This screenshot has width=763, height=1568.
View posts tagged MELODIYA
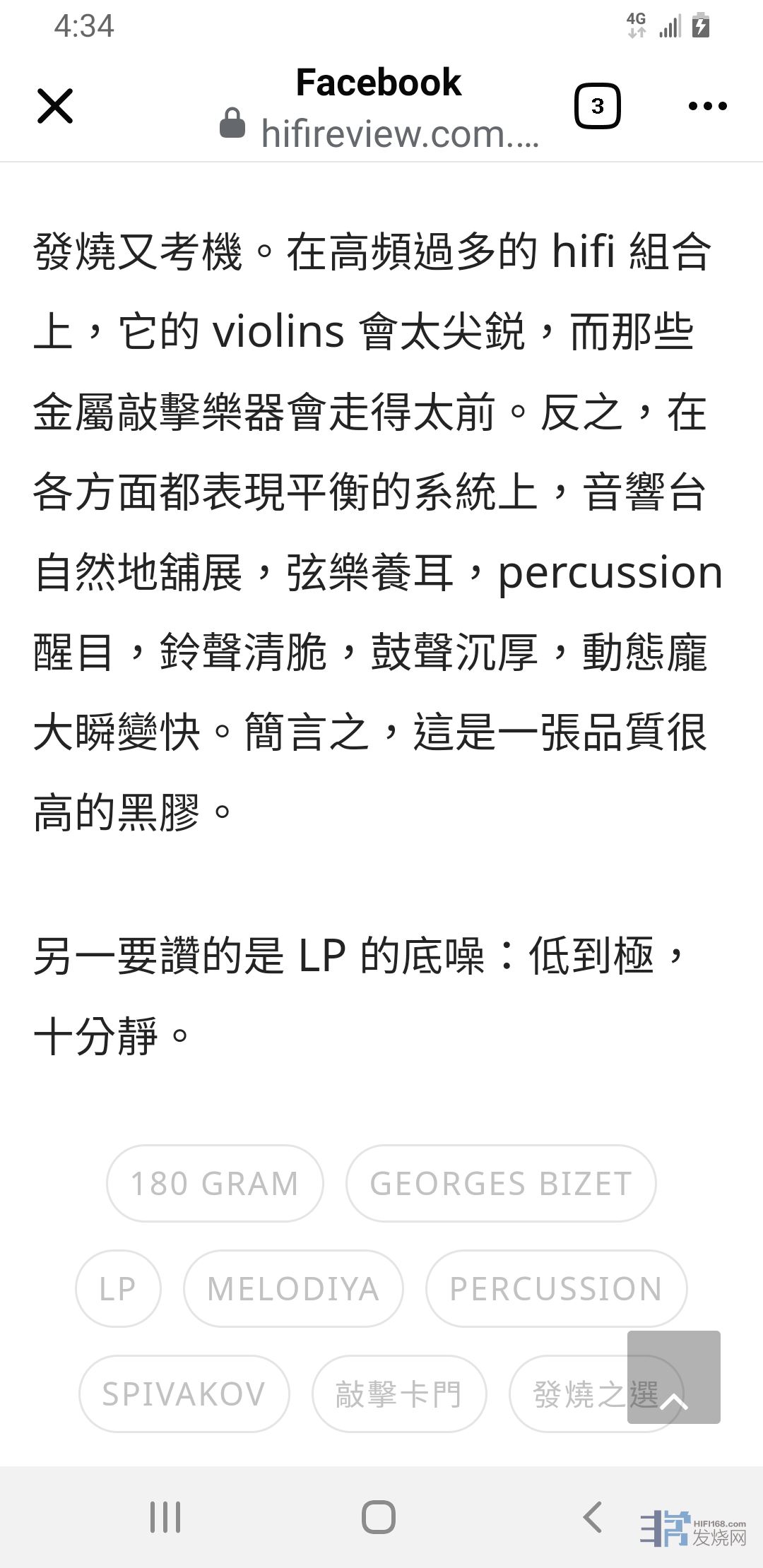pos(293,1289)
